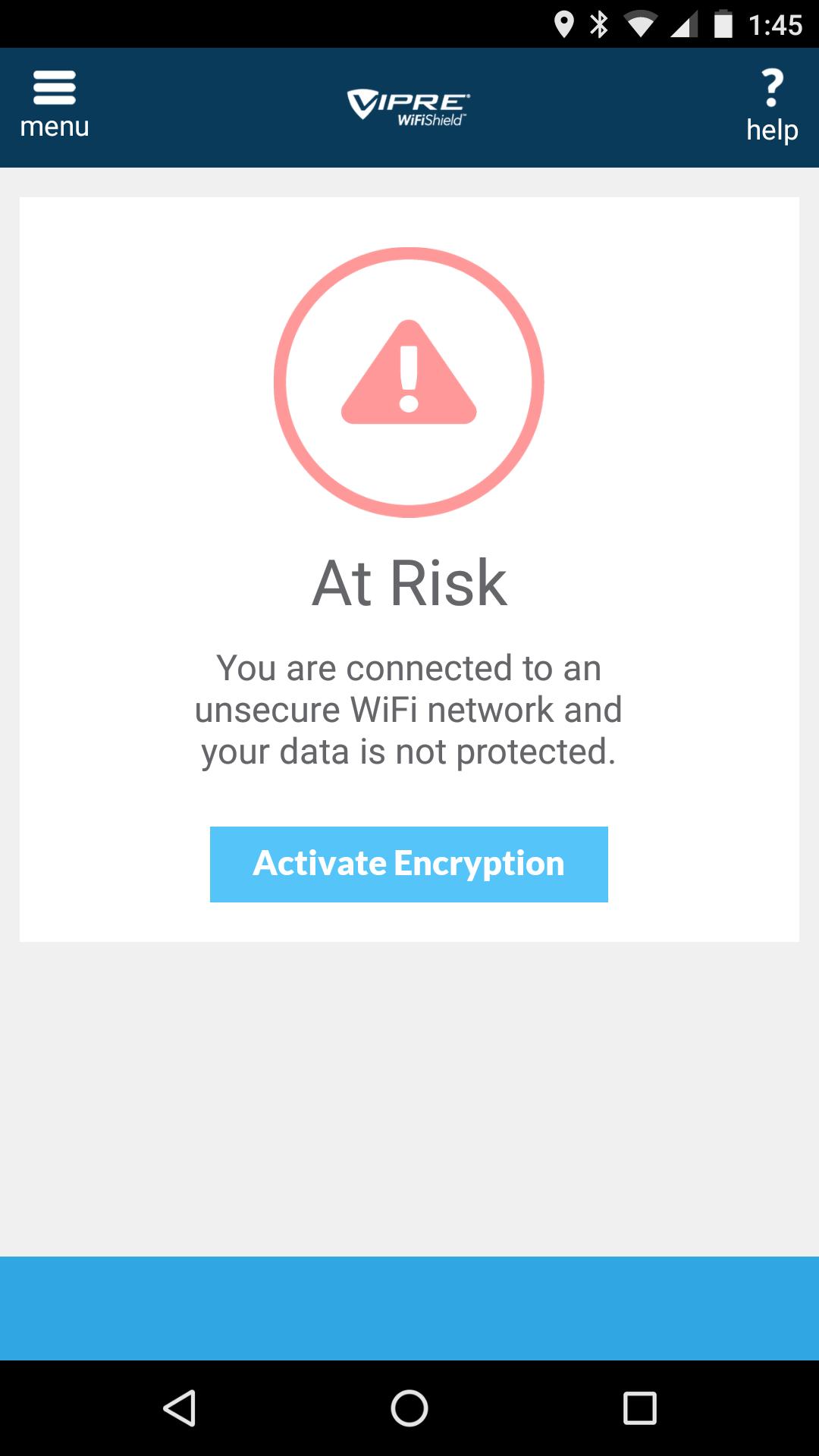This screenshot has height=1456, width=819.
Task: Open the menu drawer
Action: click(55, 105)
